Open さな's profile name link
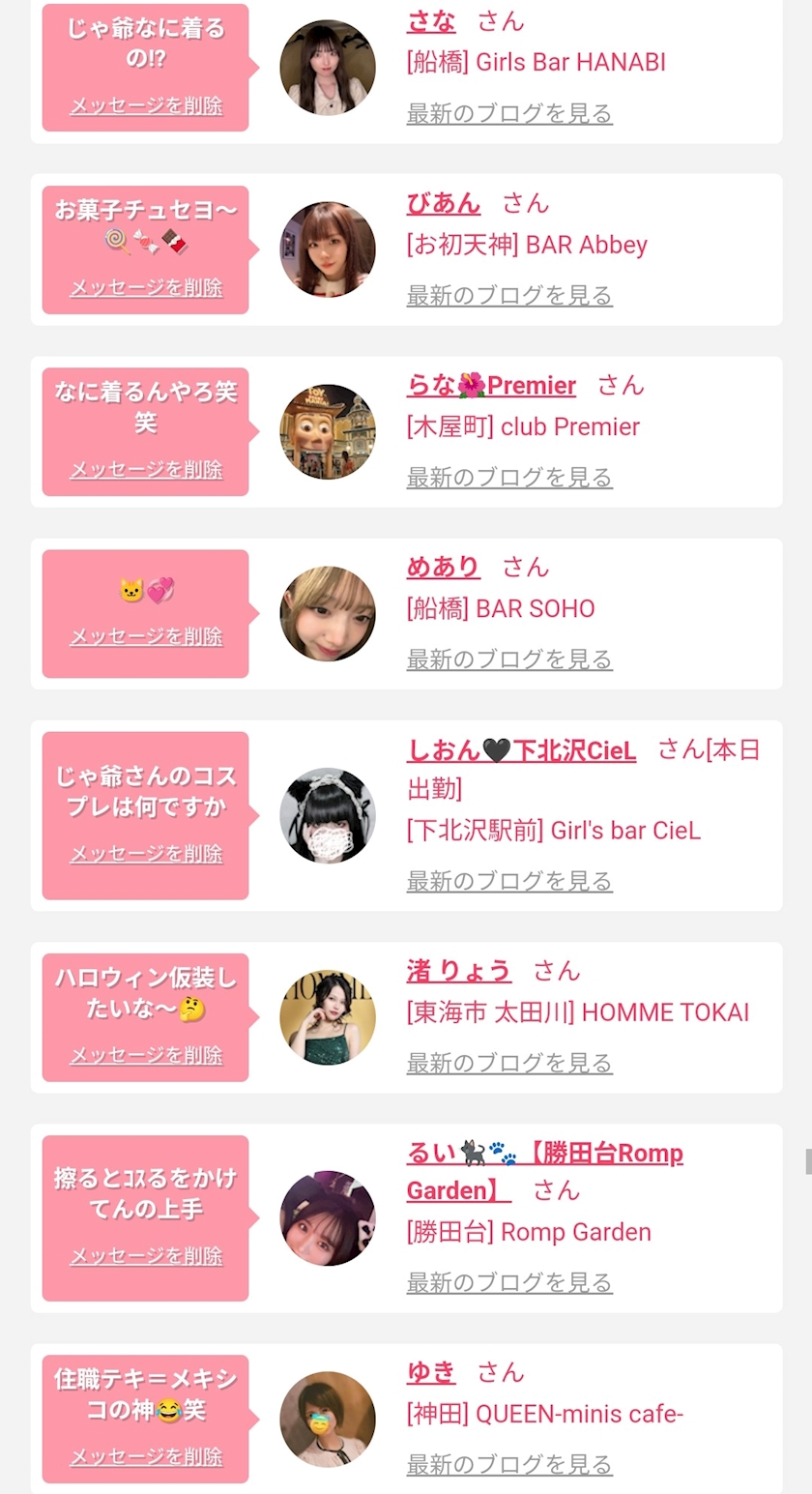 point(431,21)
